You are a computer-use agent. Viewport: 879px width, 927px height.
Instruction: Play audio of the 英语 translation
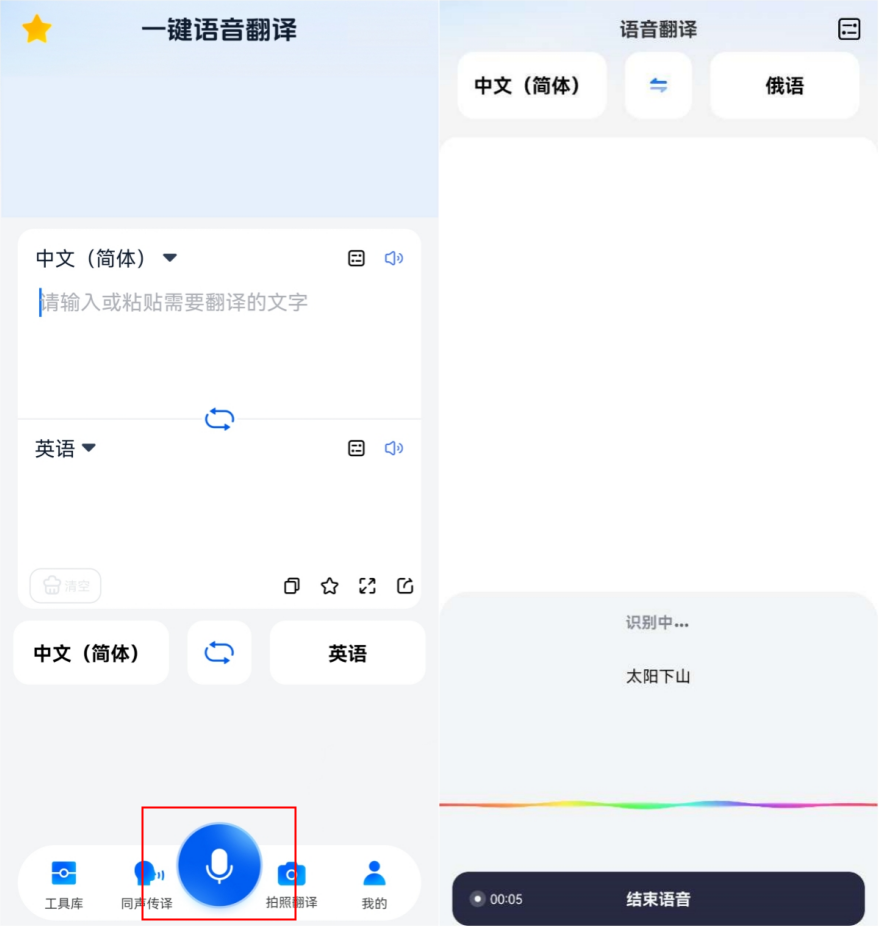click(394, 448)
